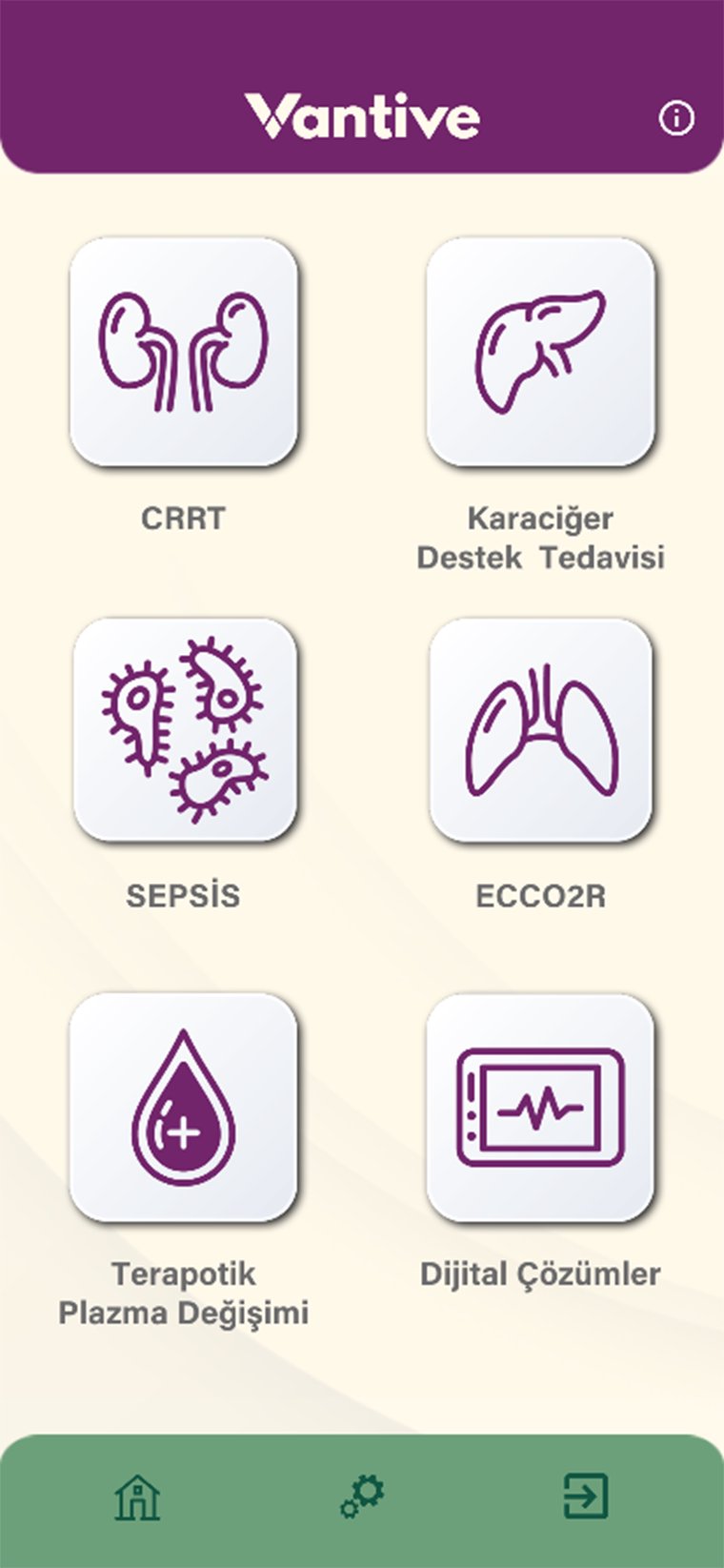Open Terapotik Plazma Değişimi tile
The width and height of the screenshot is (724, 1568).
(184, 1108)
